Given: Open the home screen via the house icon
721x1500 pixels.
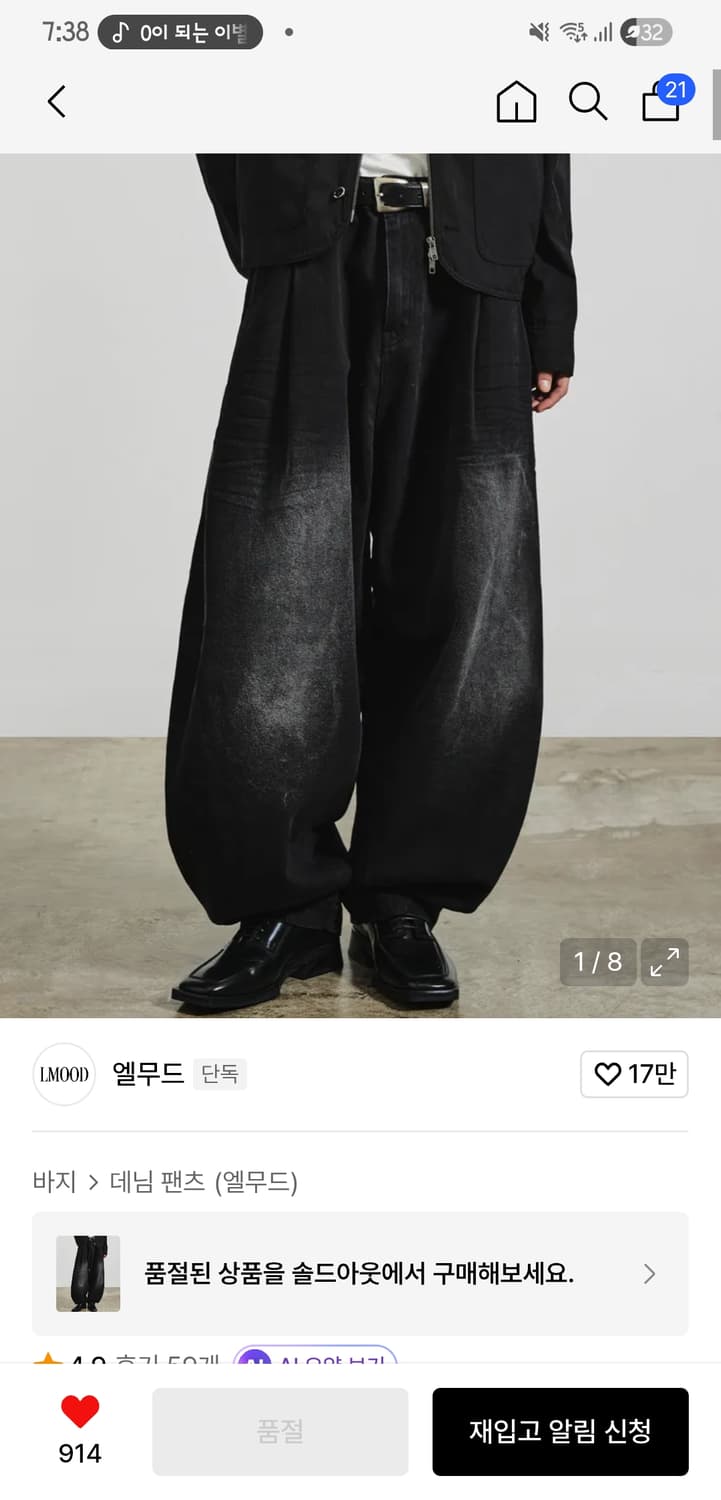Looking at the screenshot, I should tap(516, 101).
